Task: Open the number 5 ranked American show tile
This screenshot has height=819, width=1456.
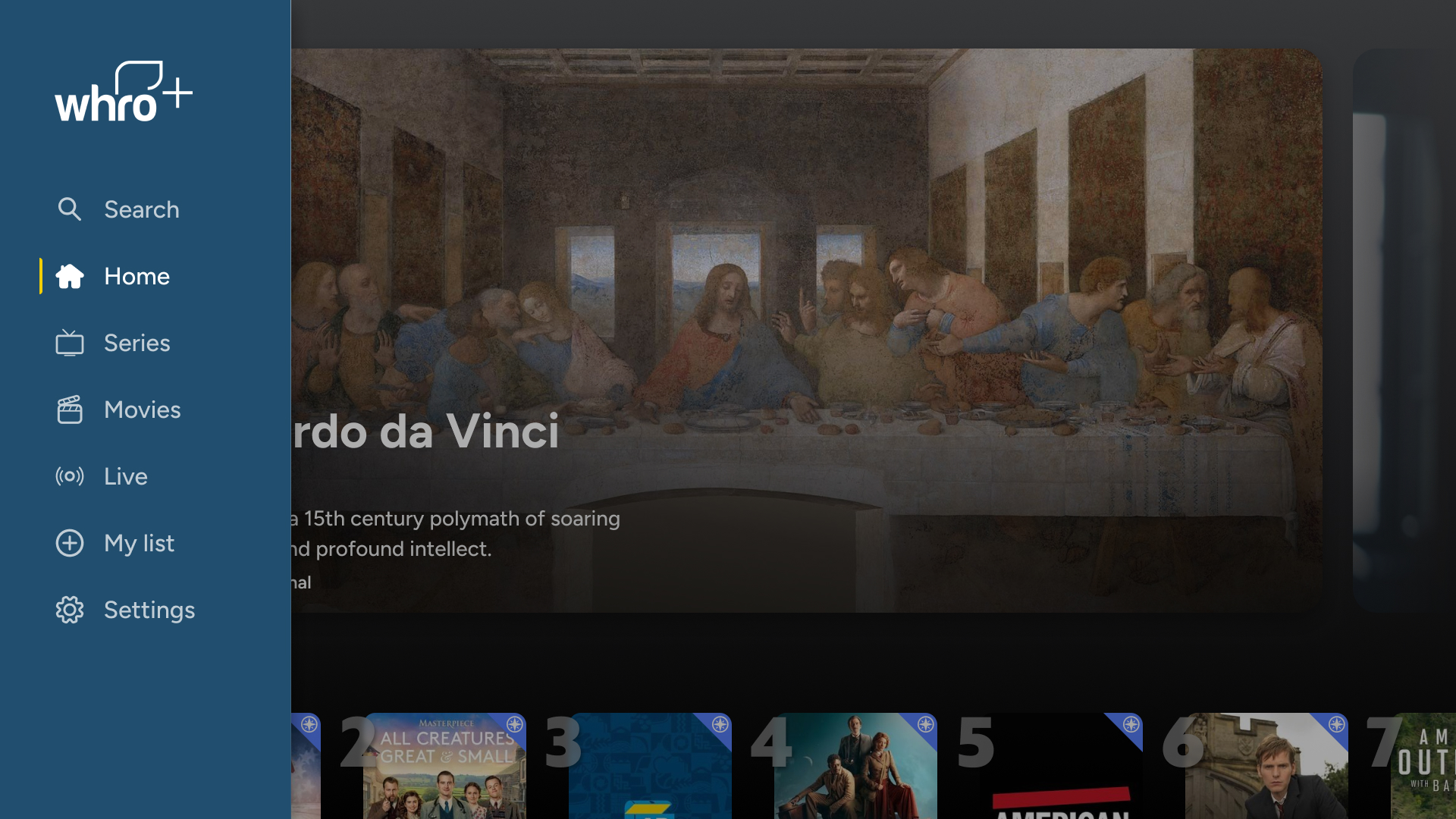Action: (x=1060, y=766)
